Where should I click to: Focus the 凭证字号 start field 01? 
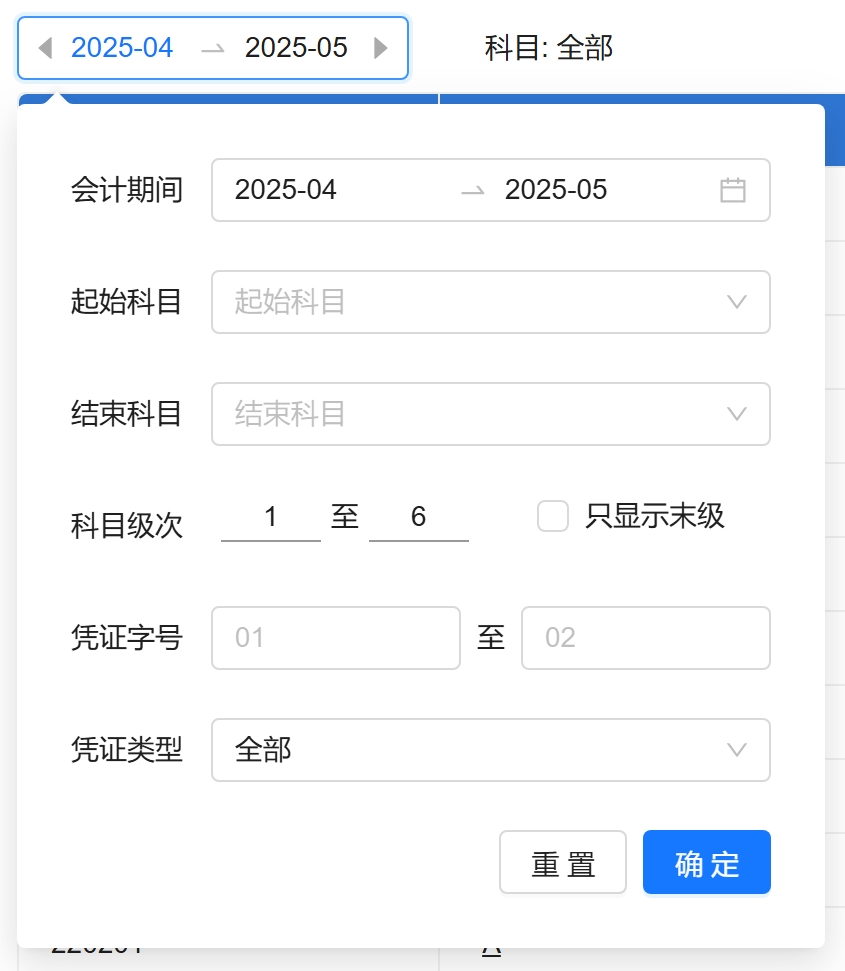click(335, 638)
